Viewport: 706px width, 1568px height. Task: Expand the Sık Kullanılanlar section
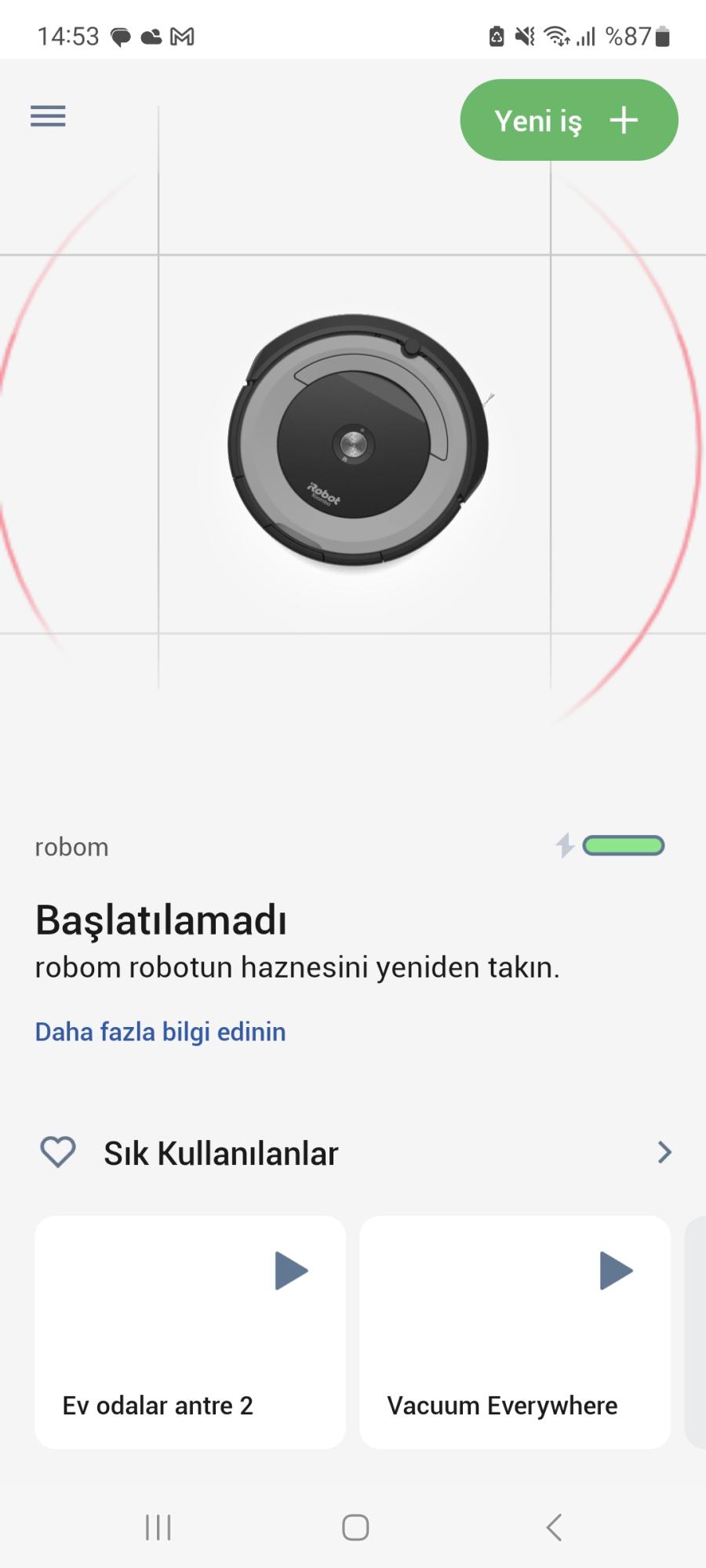tap(664, 1152)
